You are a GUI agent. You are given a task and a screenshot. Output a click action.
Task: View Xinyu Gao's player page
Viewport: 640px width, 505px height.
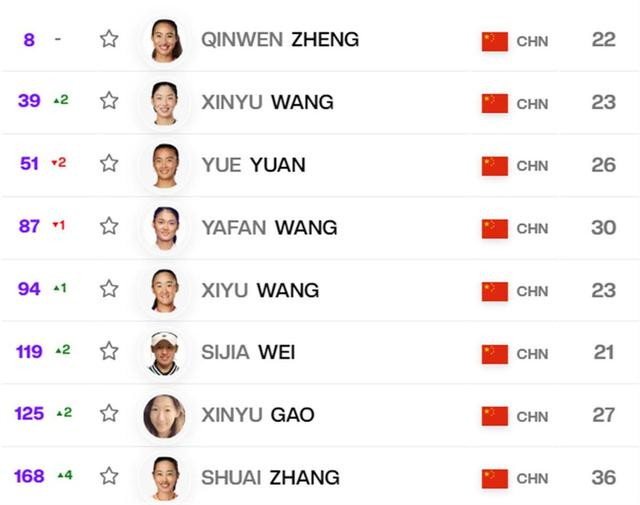click(257, 415)
